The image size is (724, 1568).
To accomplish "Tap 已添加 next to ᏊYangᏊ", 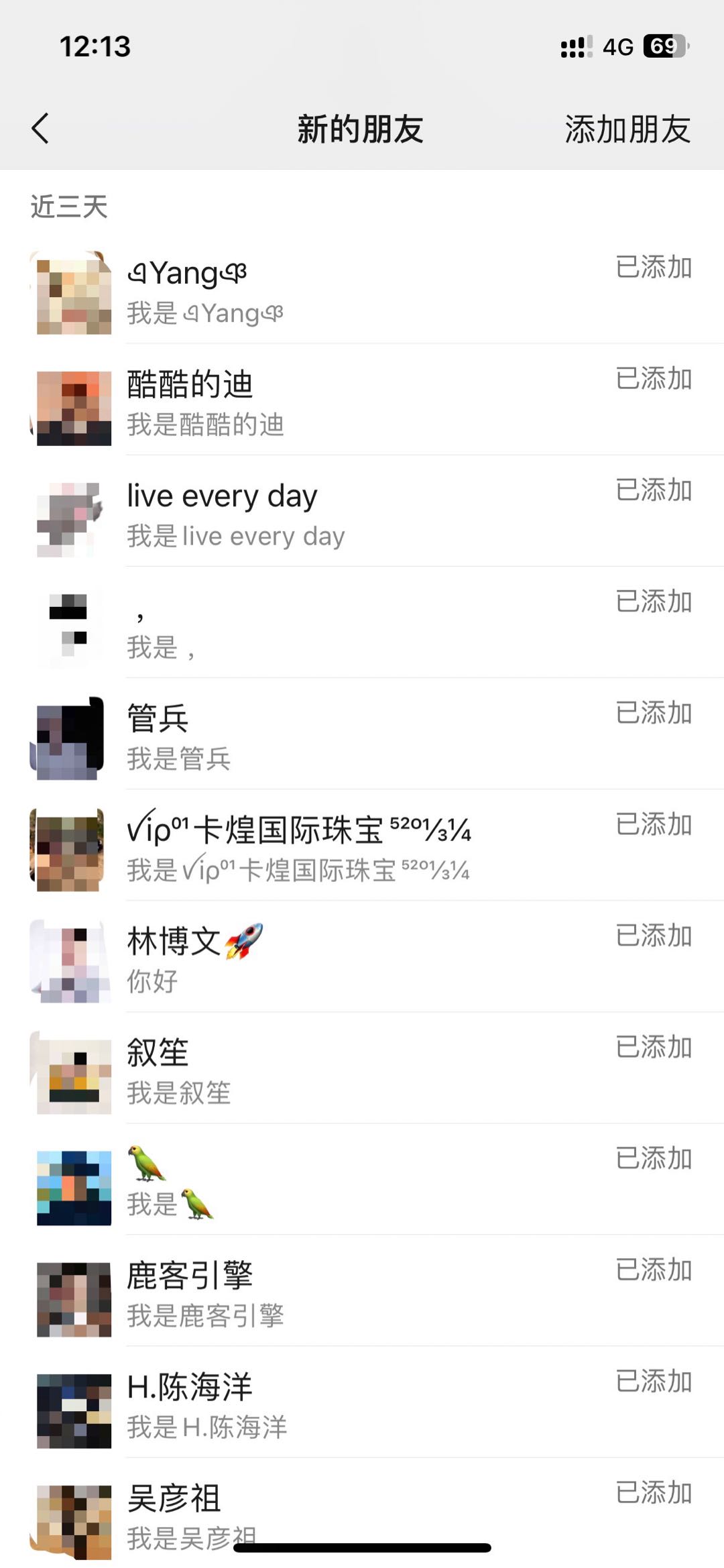I will tap(654, 268).
